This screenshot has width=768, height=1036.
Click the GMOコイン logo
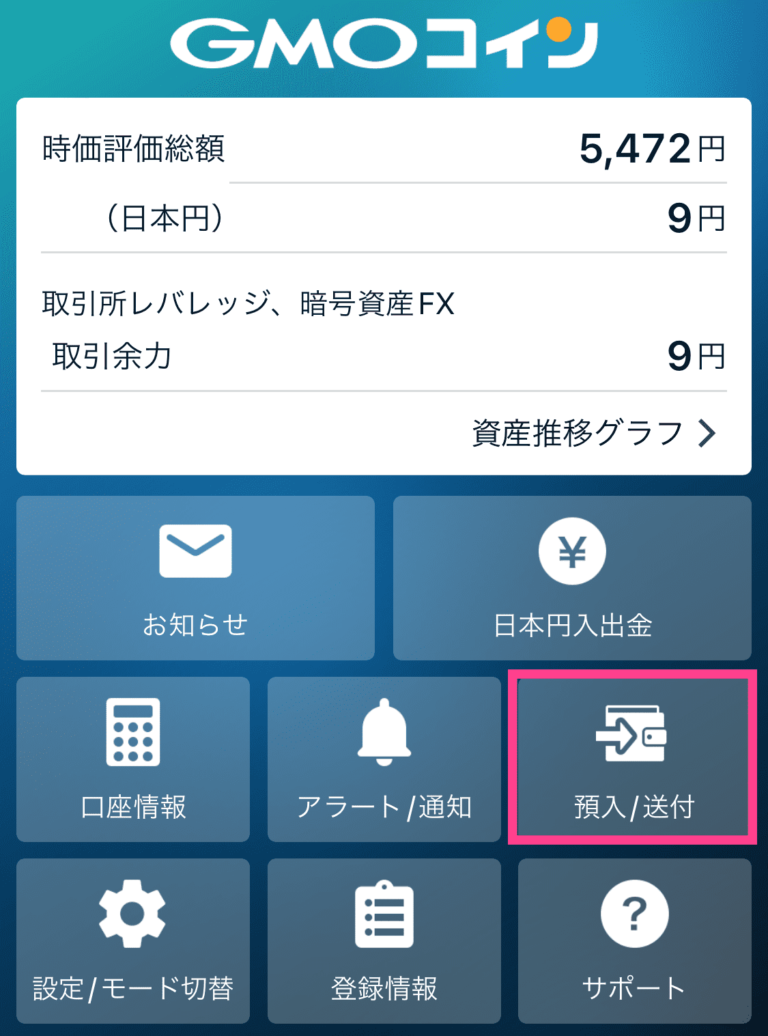384,40
